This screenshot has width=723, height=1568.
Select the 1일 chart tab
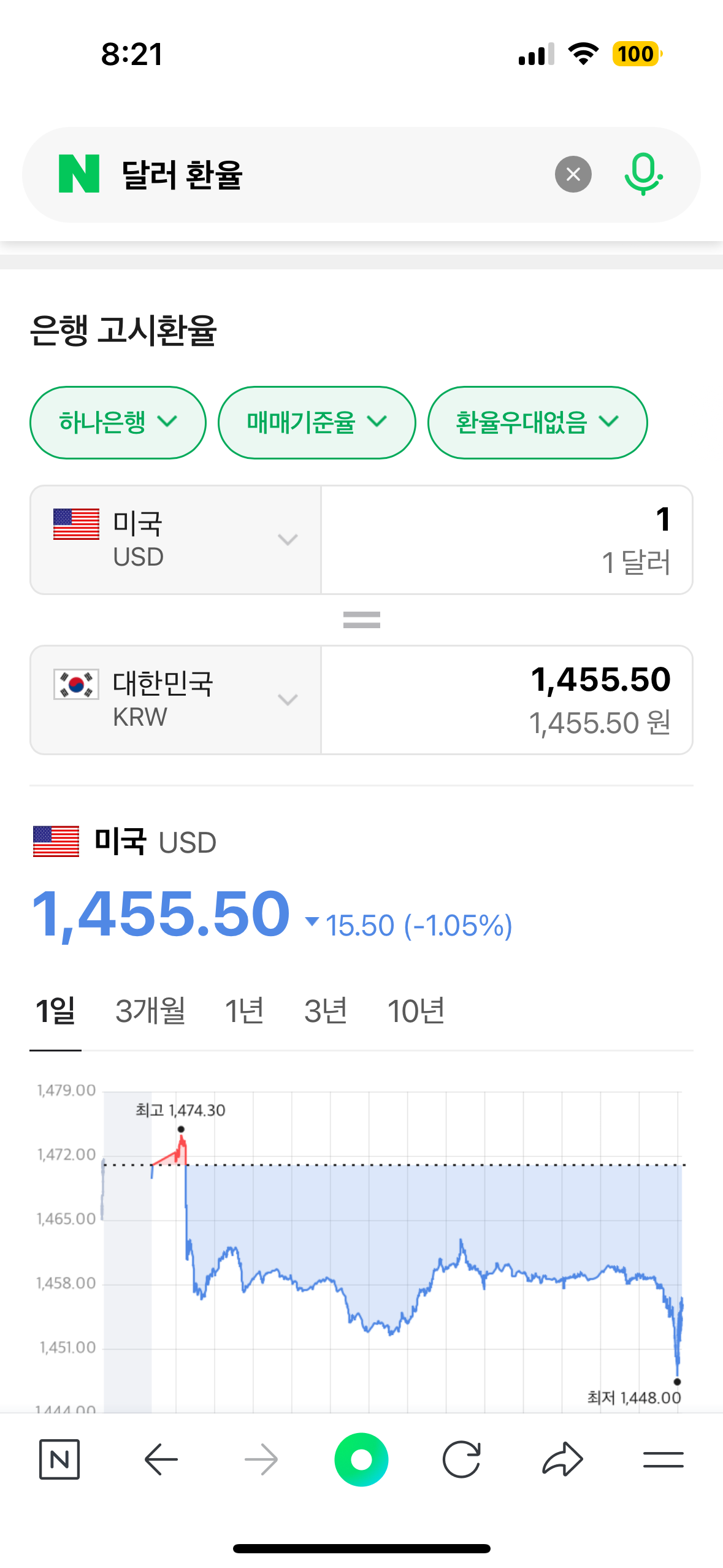coord(55,1011)
